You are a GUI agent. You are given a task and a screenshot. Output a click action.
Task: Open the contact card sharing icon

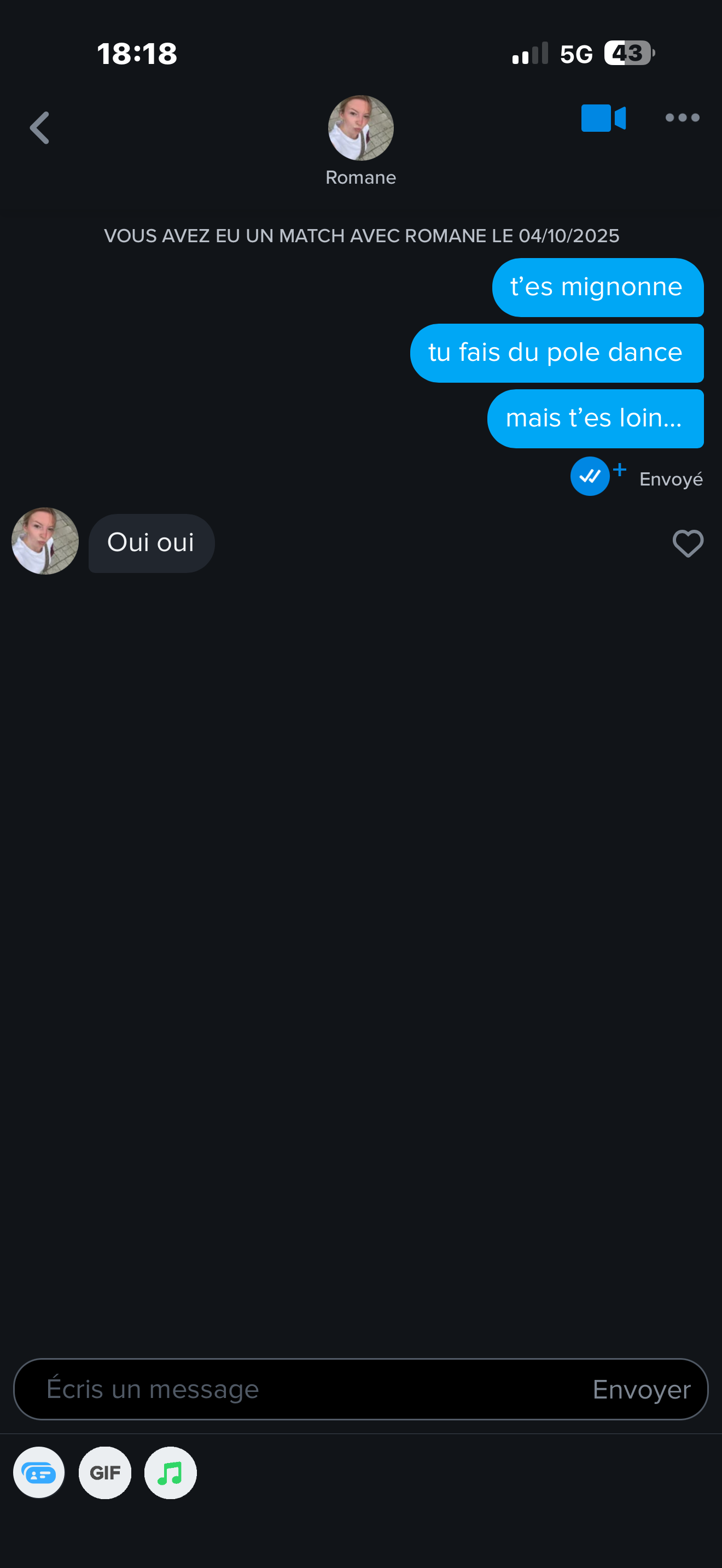click(x=39, y=1473)
